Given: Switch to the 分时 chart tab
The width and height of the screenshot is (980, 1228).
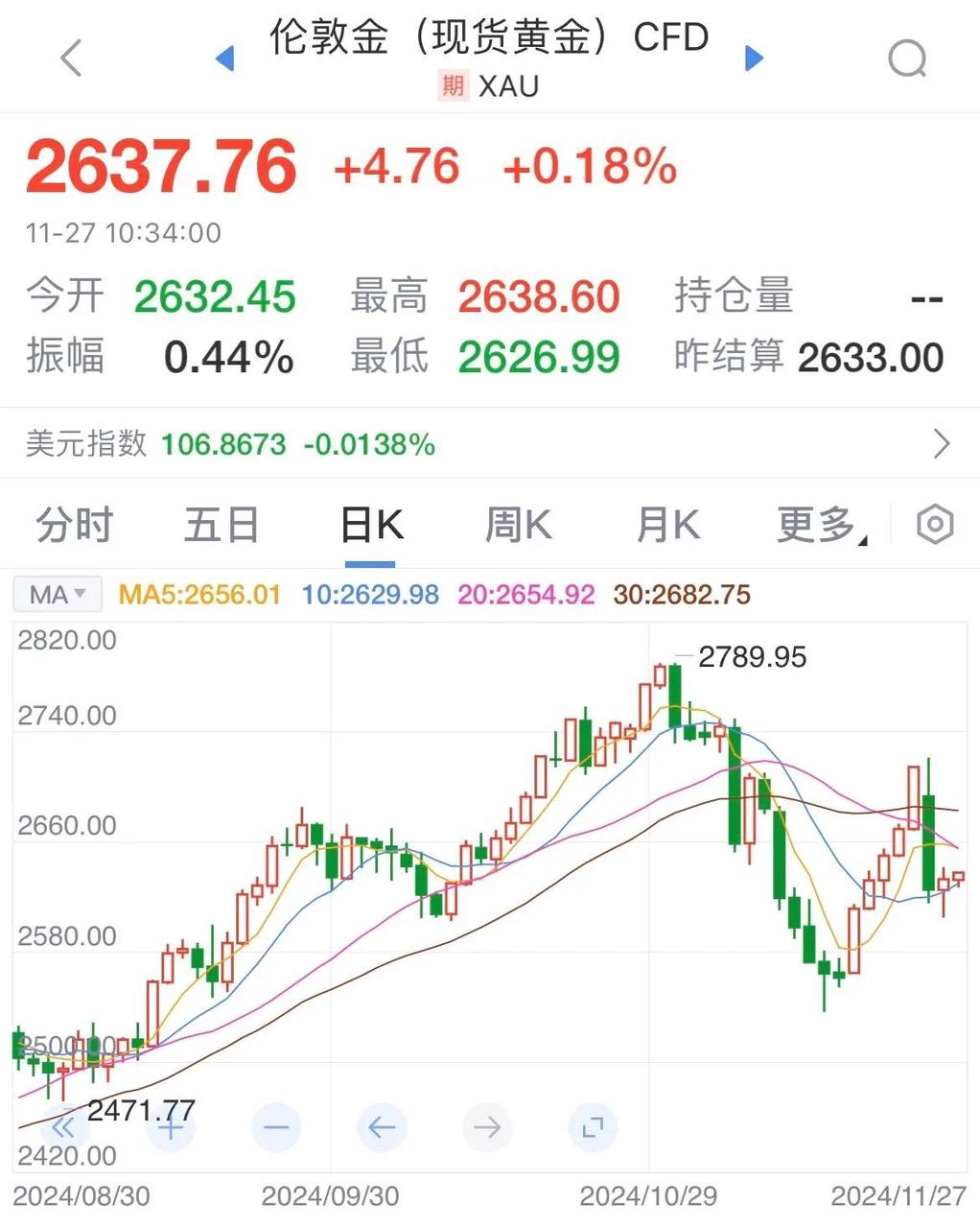Looking at the screenshot, I should [x=75, y=526].
